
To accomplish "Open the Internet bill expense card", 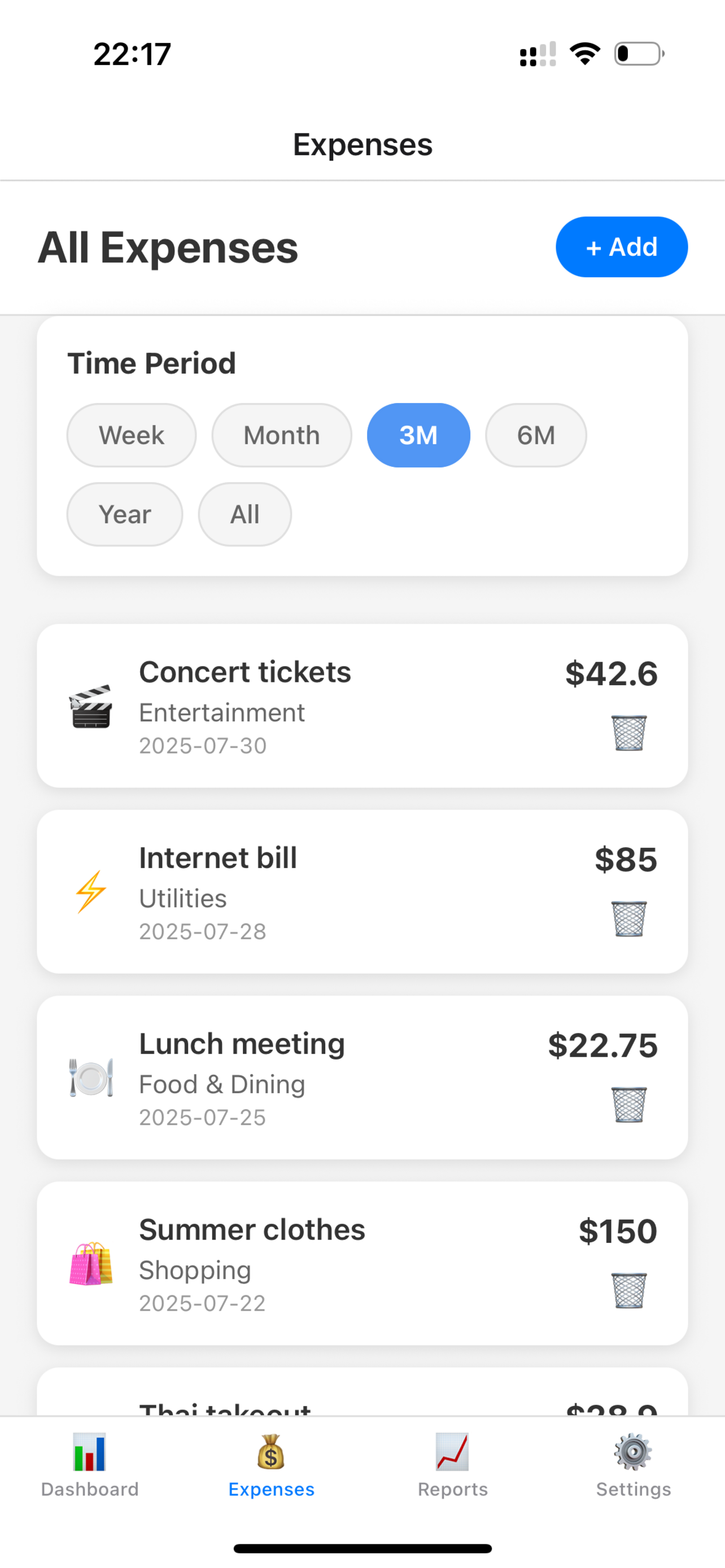I will tap(362, 891).
